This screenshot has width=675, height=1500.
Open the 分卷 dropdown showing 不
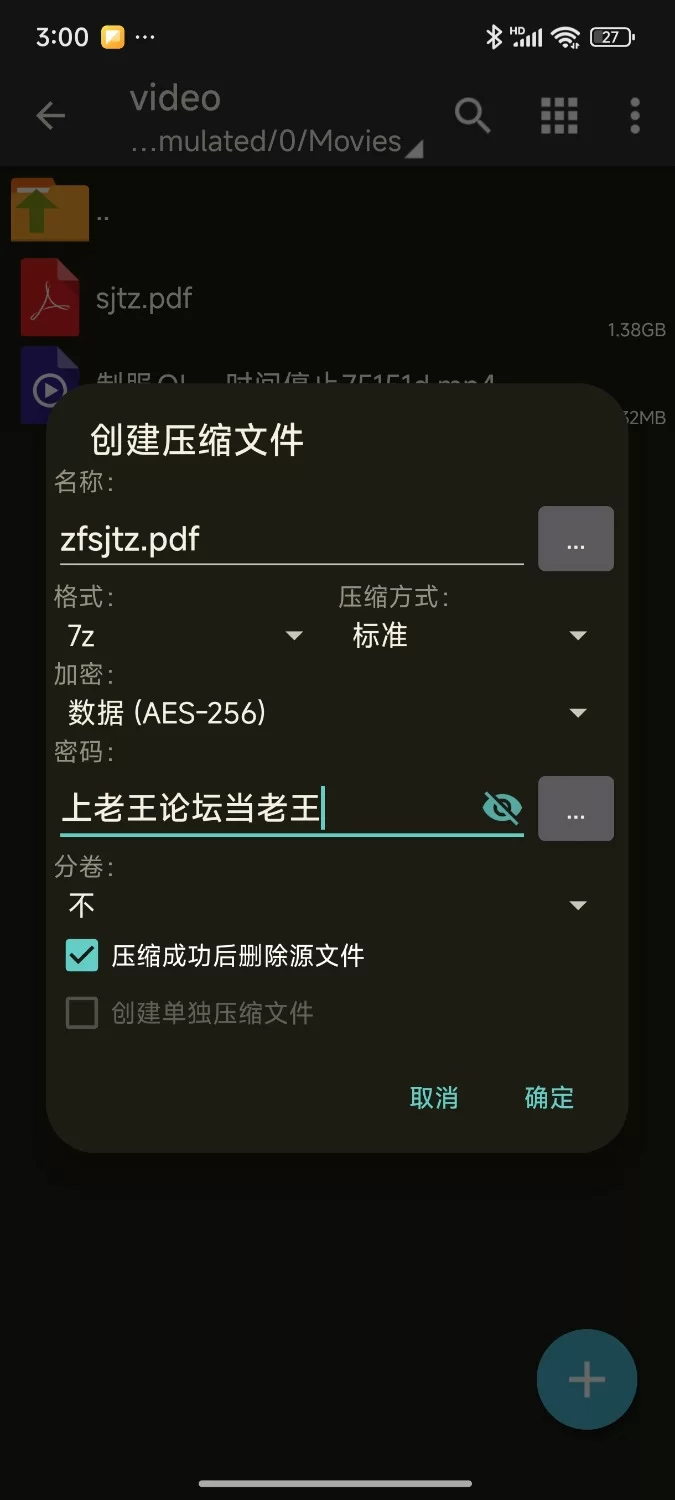coord(326,906)
